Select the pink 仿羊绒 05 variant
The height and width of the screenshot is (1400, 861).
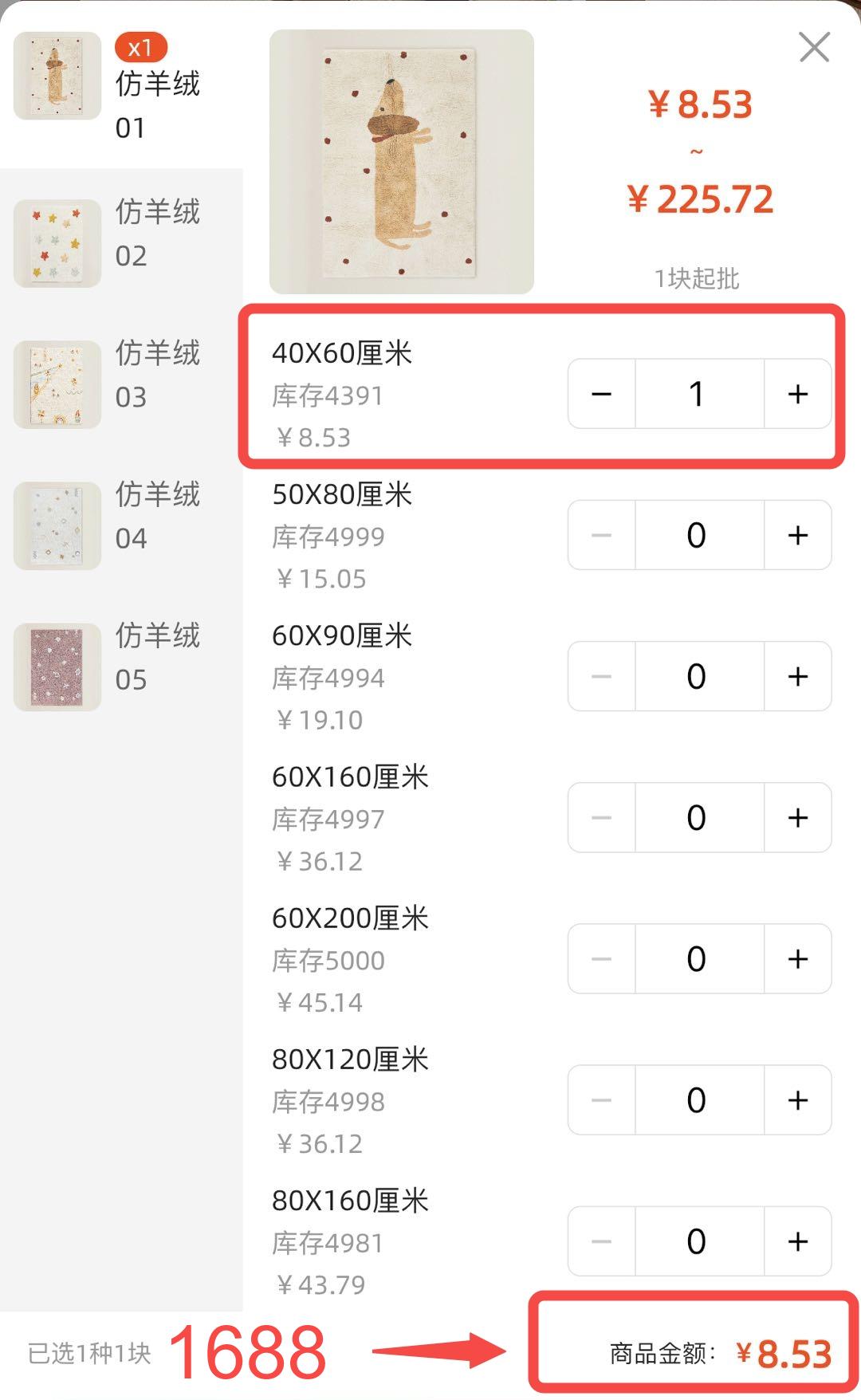coord(56,666)
